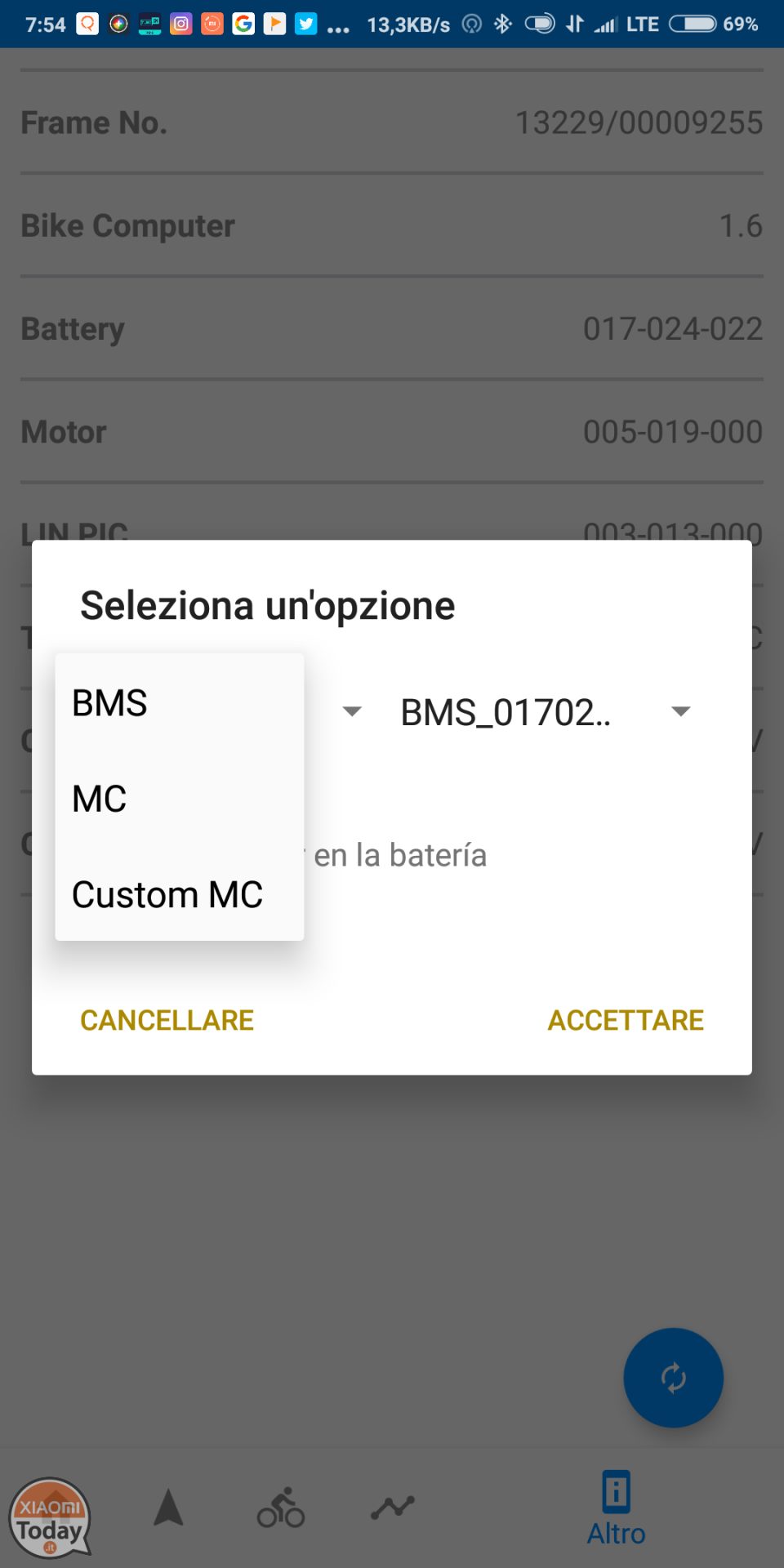Switch to the Altro tab
Viewport: 784px width, 1568px height.
tap(616, 1508)
